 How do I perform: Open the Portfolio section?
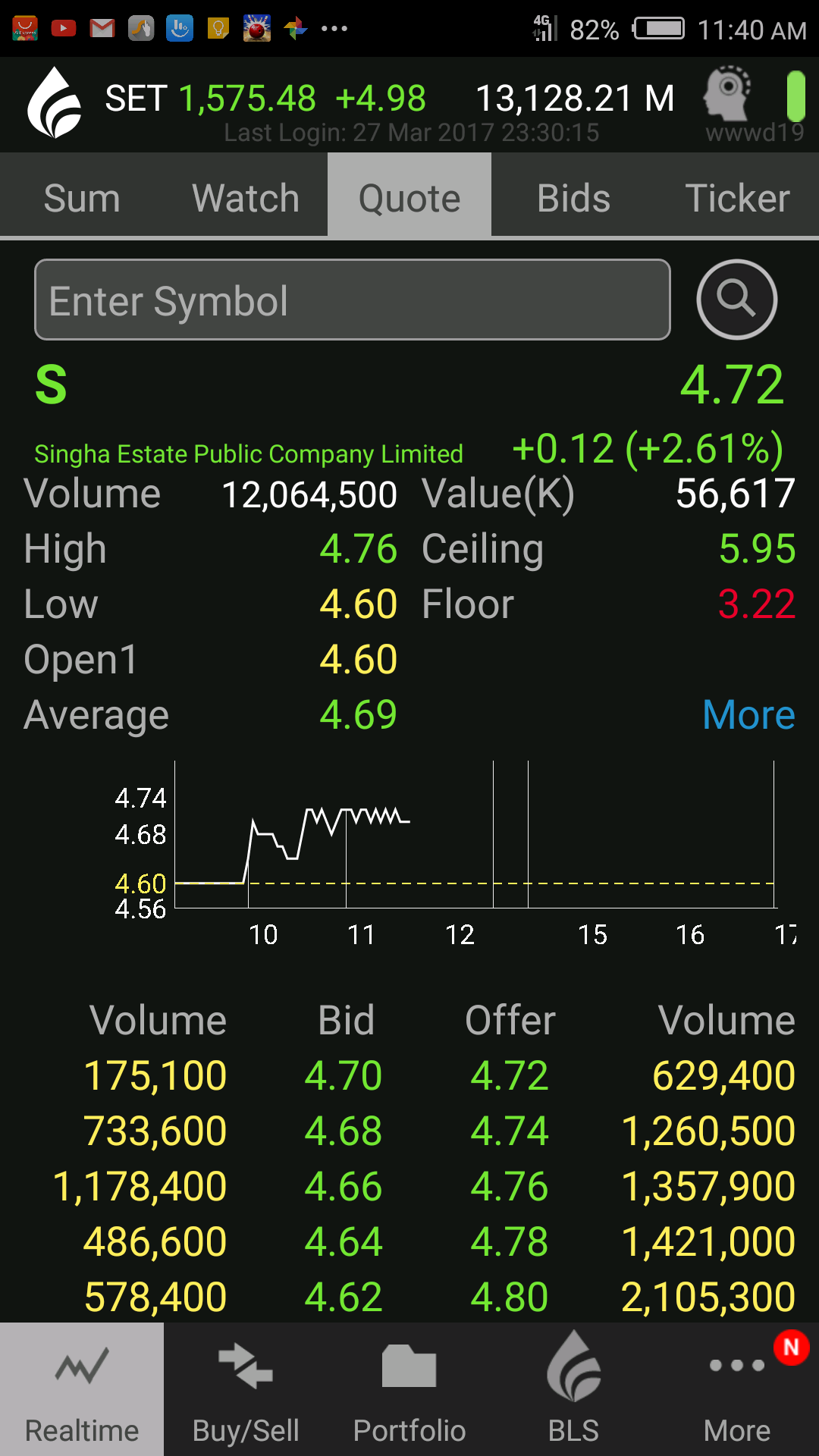[409, 1389]
